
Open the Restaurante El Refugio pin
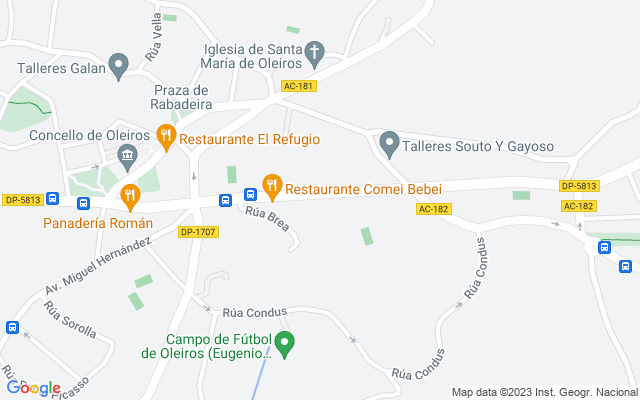click(x=166, y=138)
